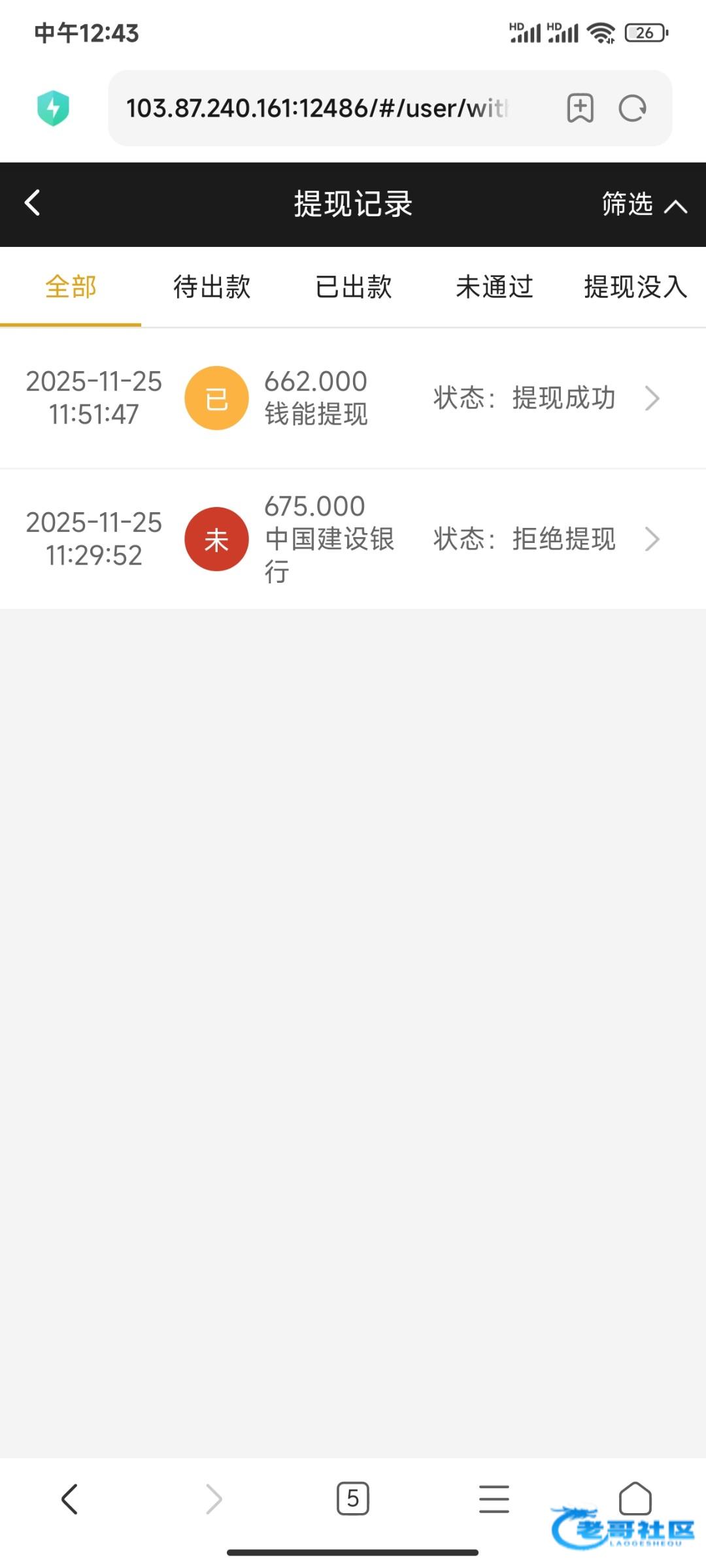
Task: Bookmark this page in the browser
Action: tap(580, 108)
